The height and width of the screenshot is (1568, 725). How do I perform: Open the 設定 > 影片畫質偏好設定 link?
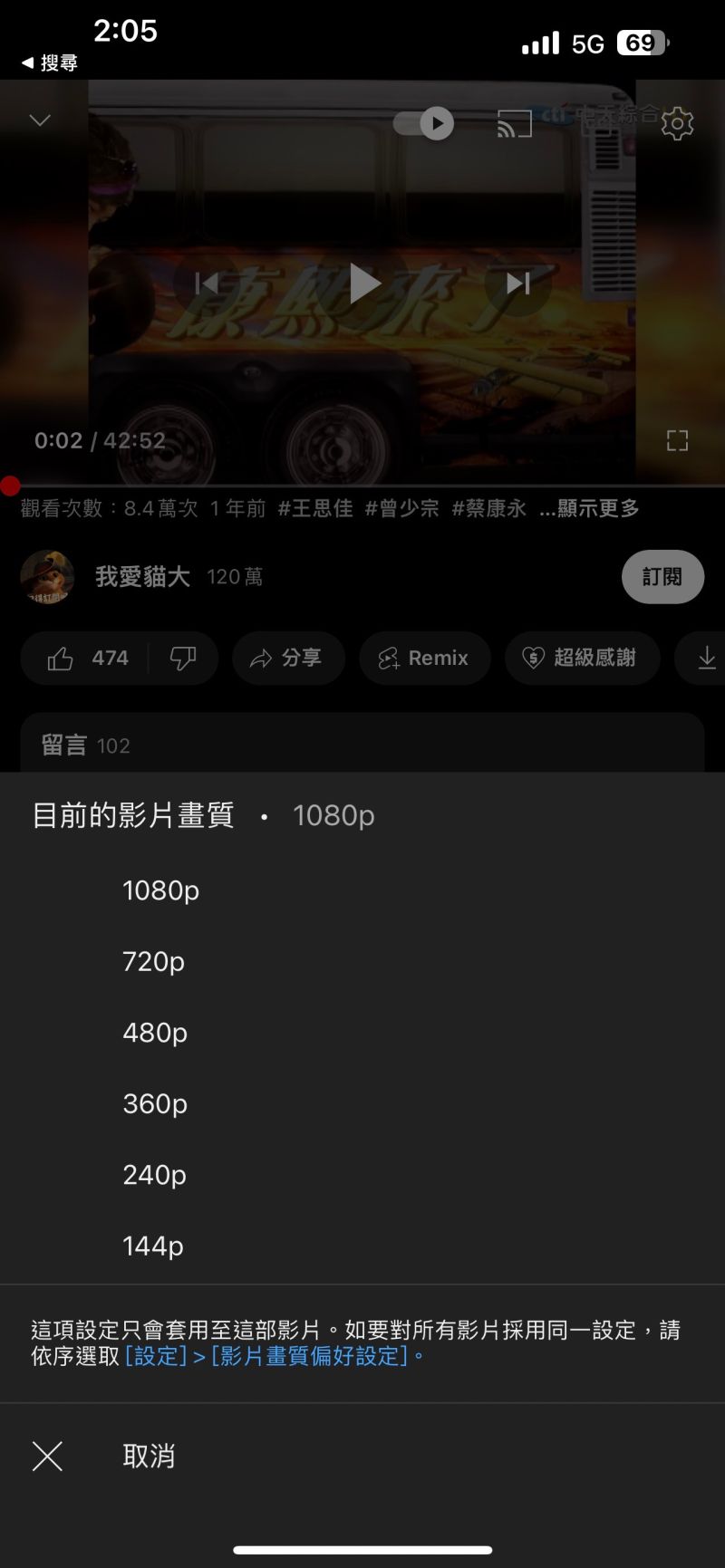pos(266,1356)
